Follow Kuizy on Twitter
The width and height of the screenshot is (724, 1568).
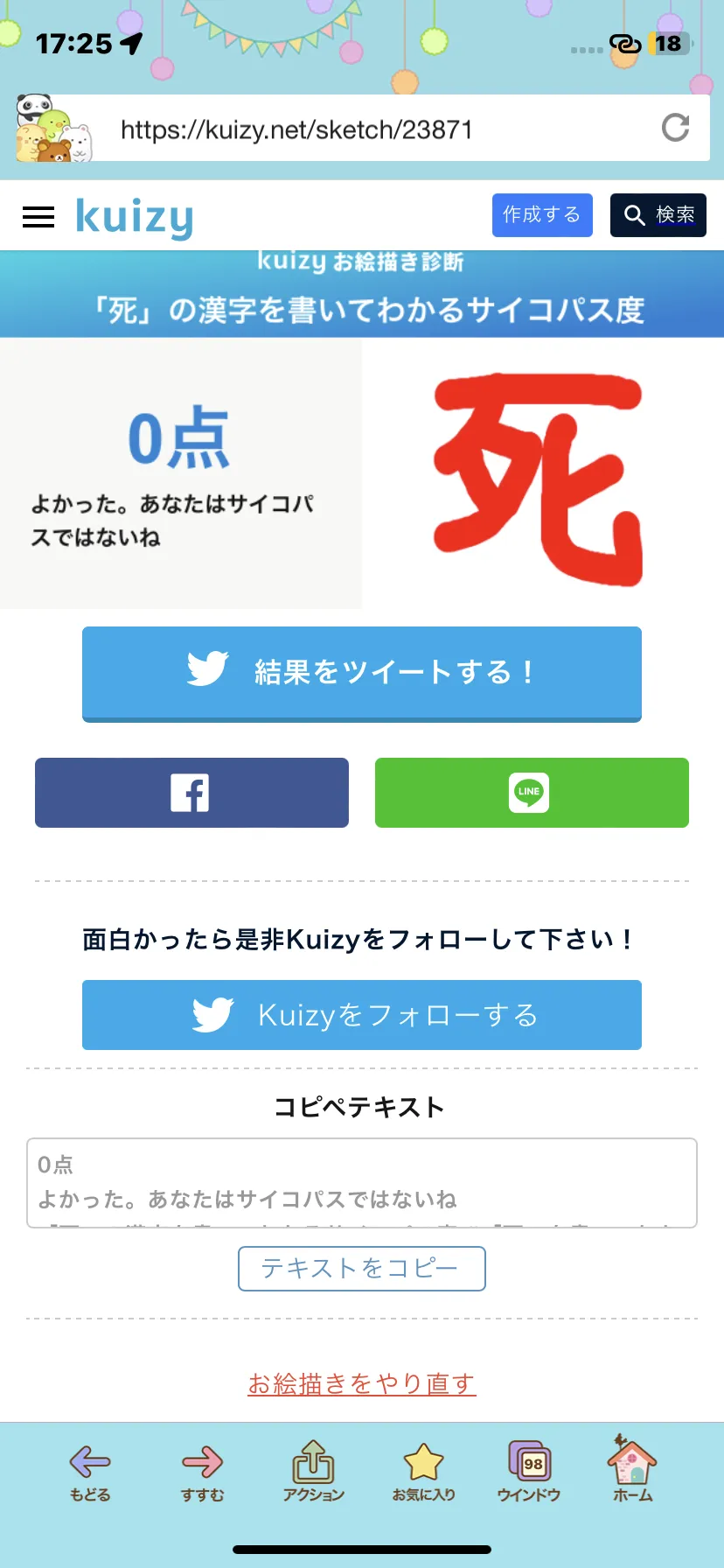coord(362,1015)
